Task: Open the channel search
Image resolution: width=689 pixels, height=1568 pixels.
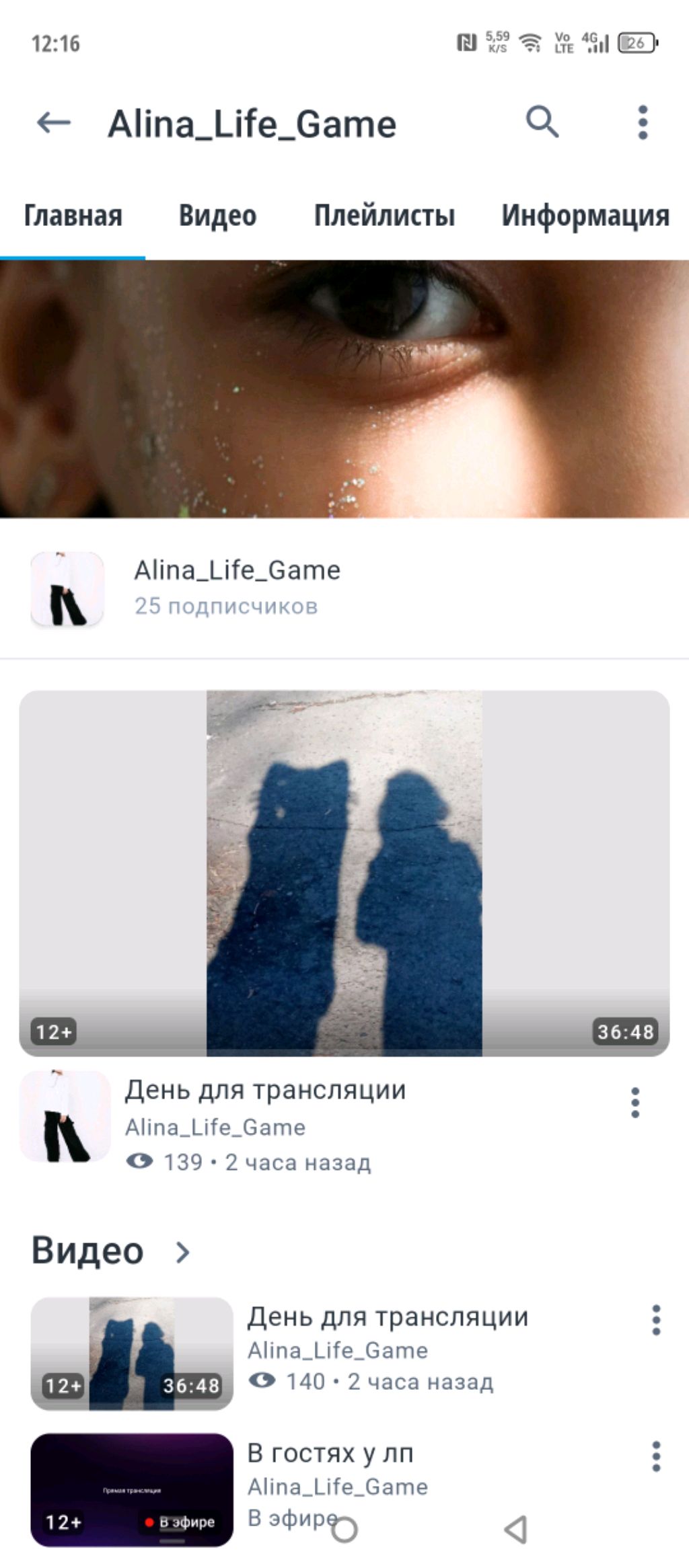Action: (x=542, y=122)
